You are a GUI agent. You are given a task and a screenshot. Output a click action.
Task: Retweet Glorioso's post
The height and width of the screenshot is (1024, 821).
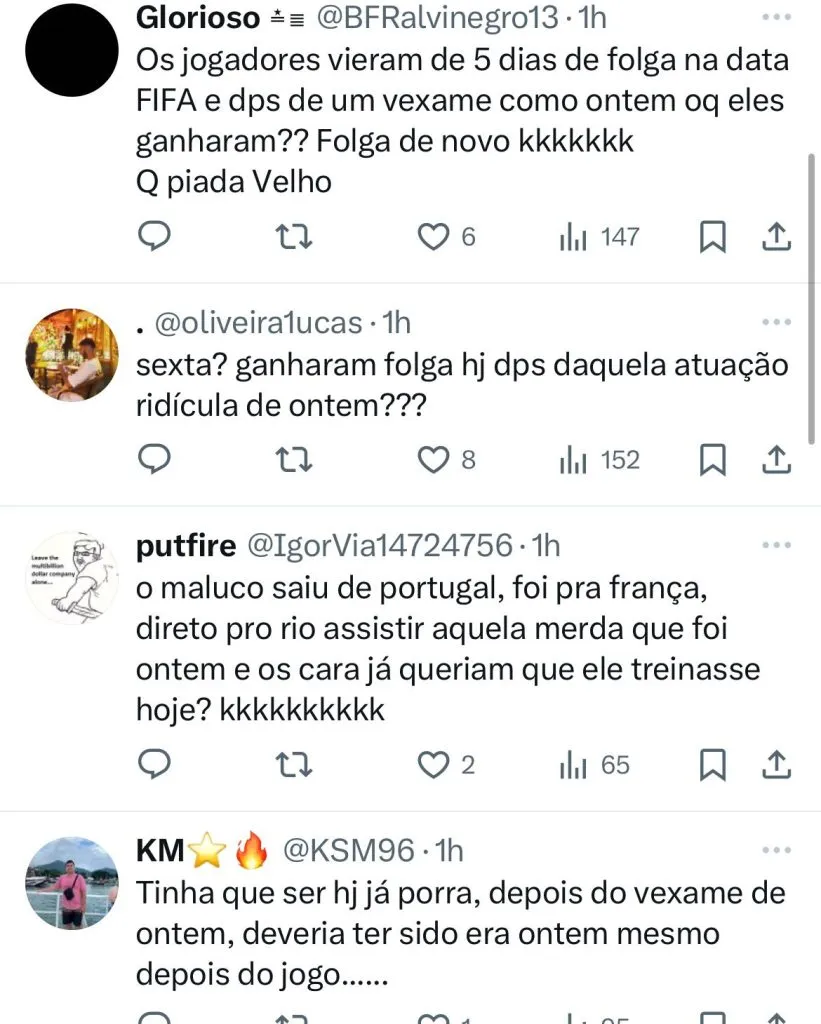[295, 237]
